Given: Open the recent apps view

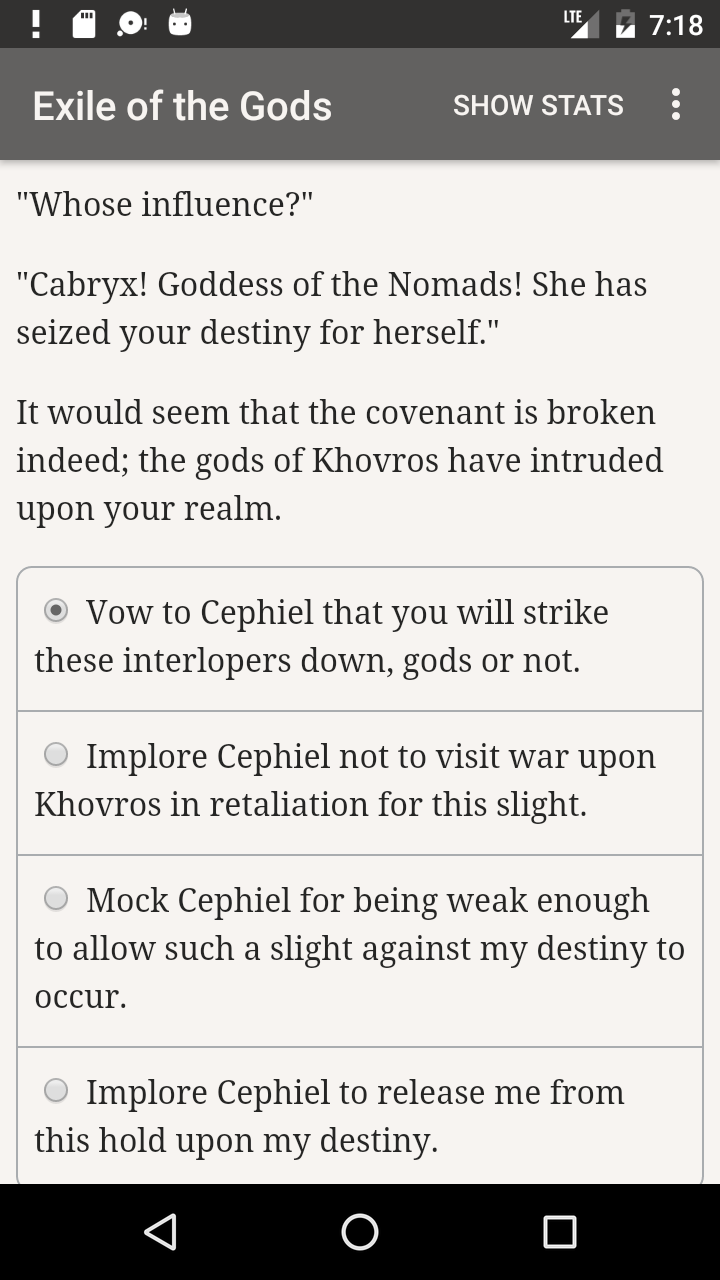Looking at the screenshot, I should [x=560, y=1232].
